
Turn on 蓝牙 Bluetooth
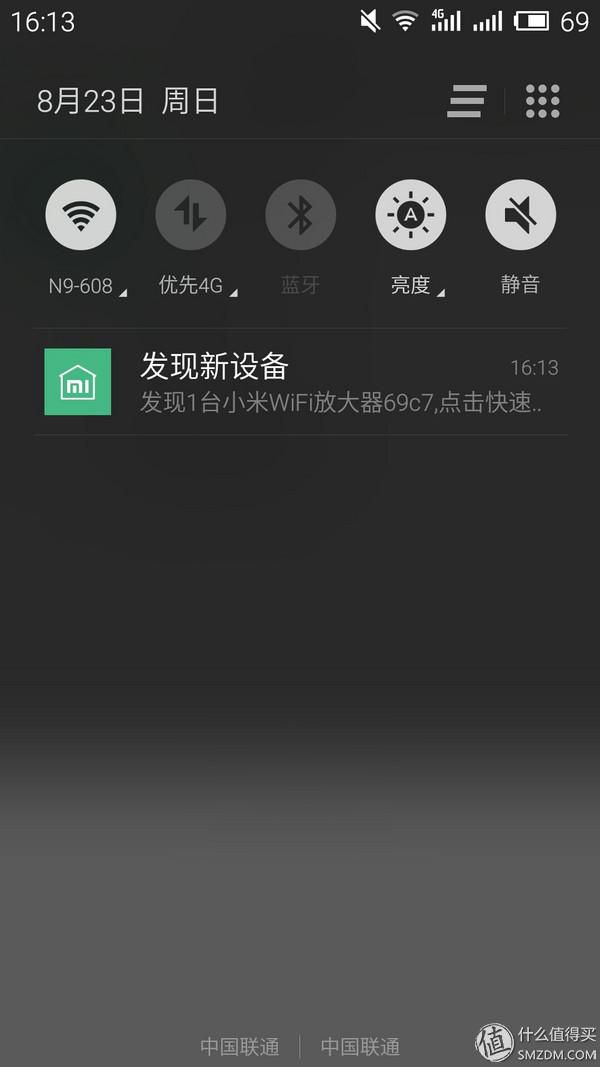[x=300, y=215]
